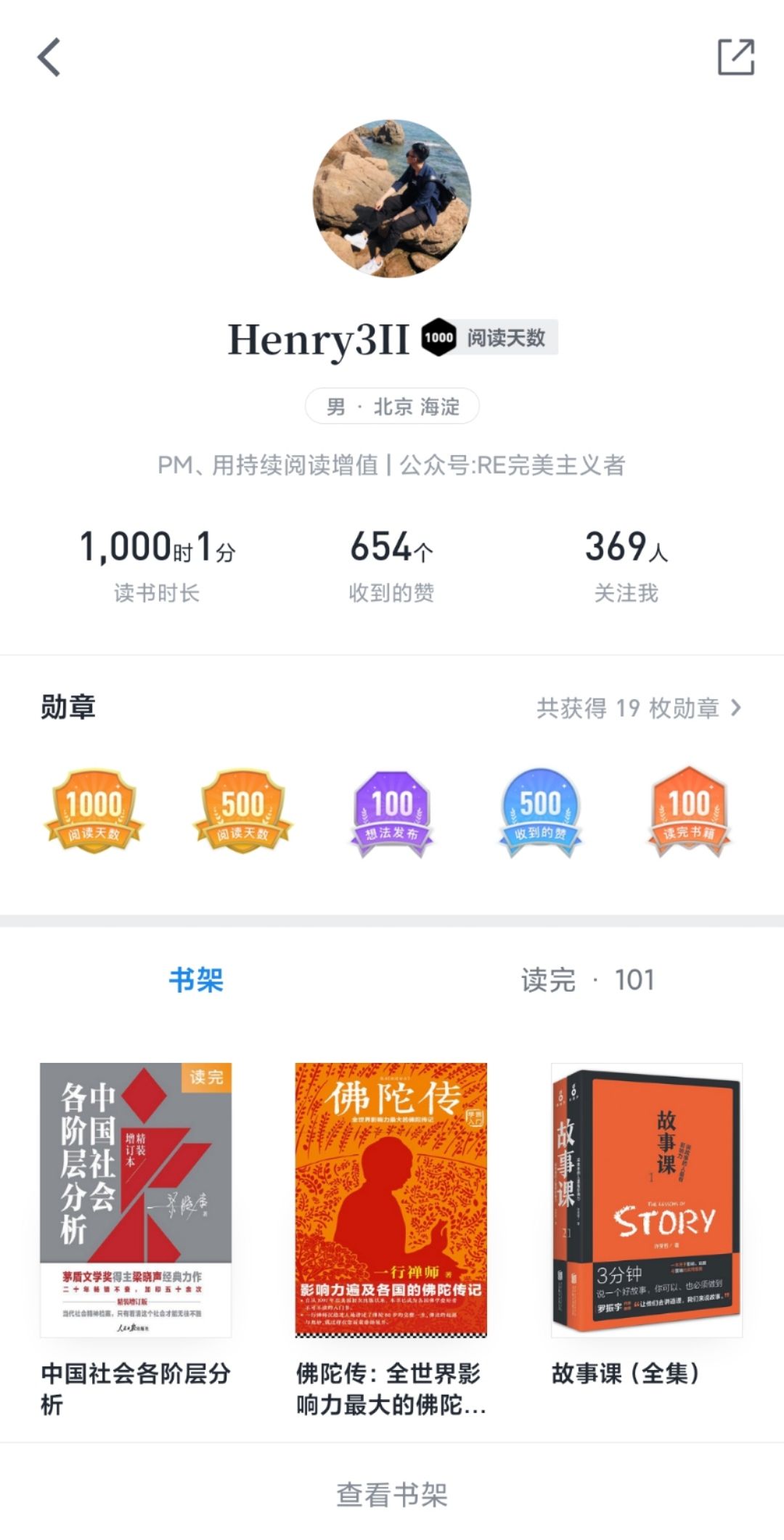The width and height of the screenshot is (784, 1540).
Task: Open the book 故事课（全集）
Action: point(647,1226)
